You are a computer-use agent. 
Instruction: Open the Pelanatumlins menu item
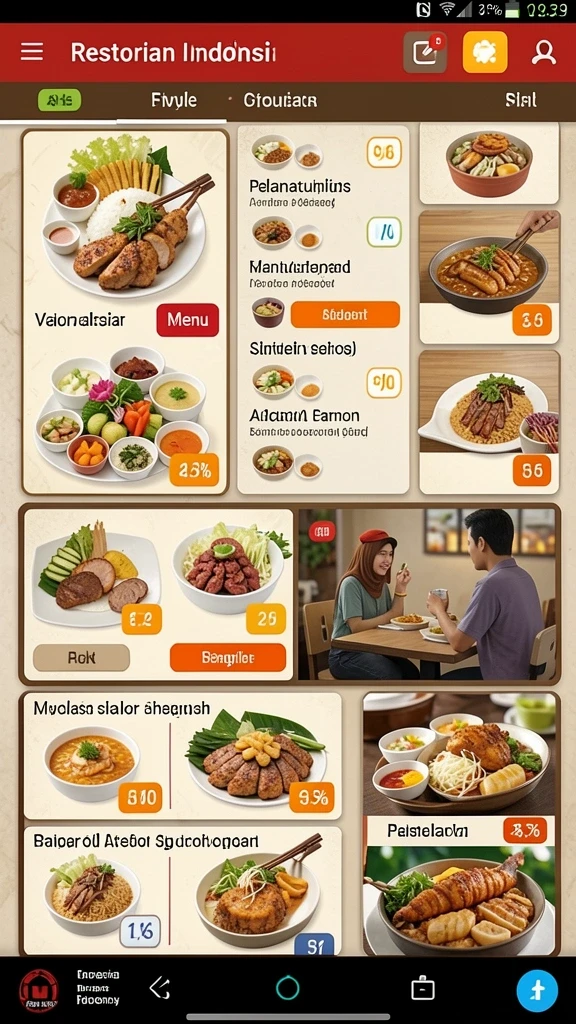300,186
